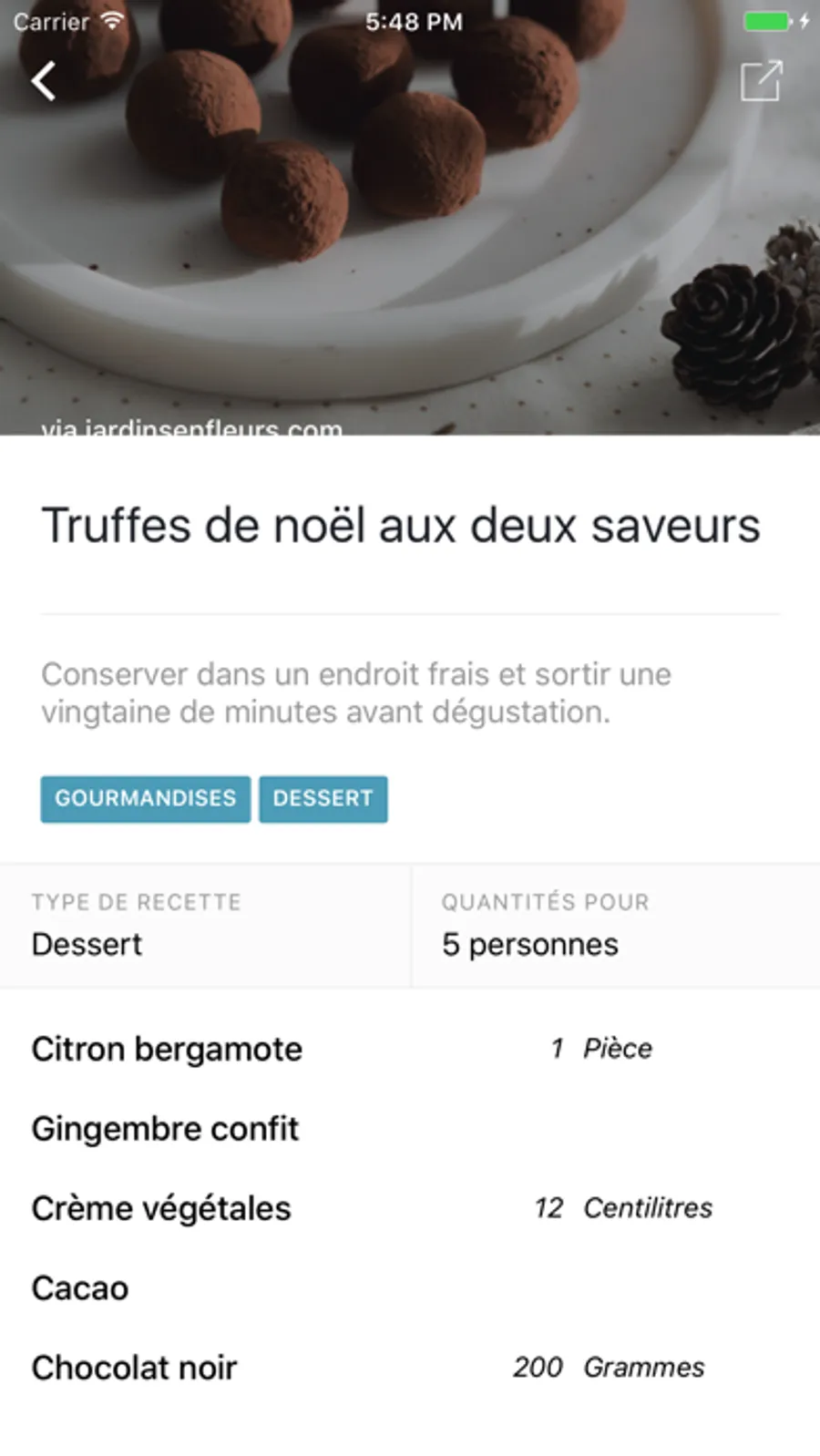Open the share/export icon
This screenshot has height=1456, width=820.
761,81
